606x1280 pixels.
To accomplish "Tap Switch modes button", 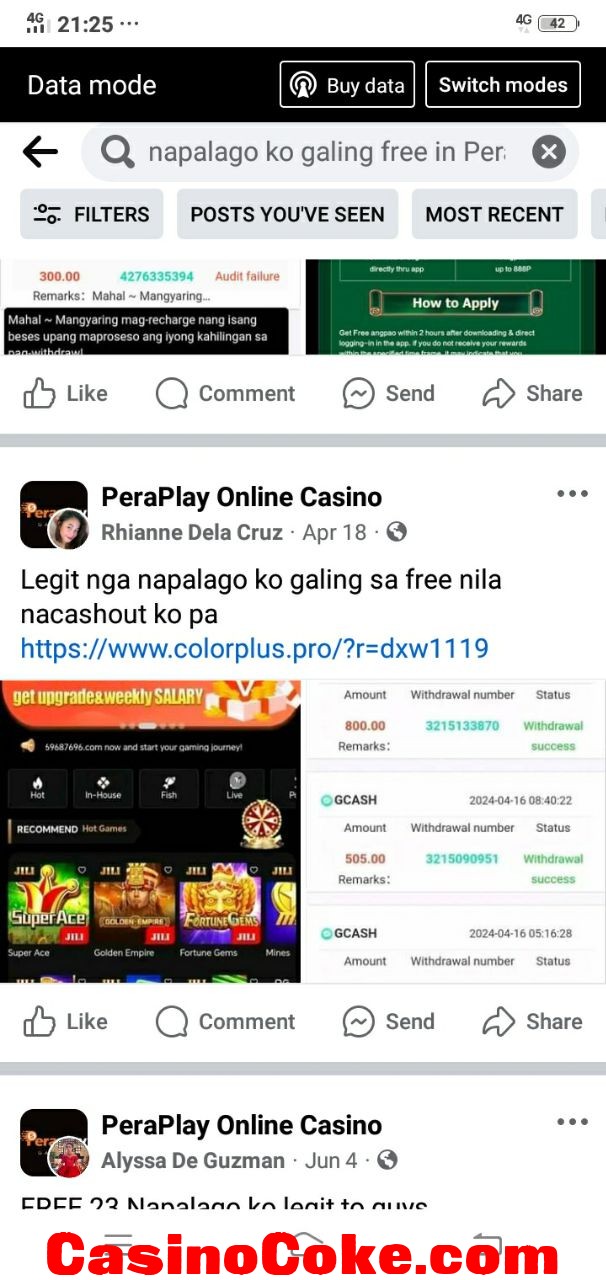I will [x=503, y=85].
